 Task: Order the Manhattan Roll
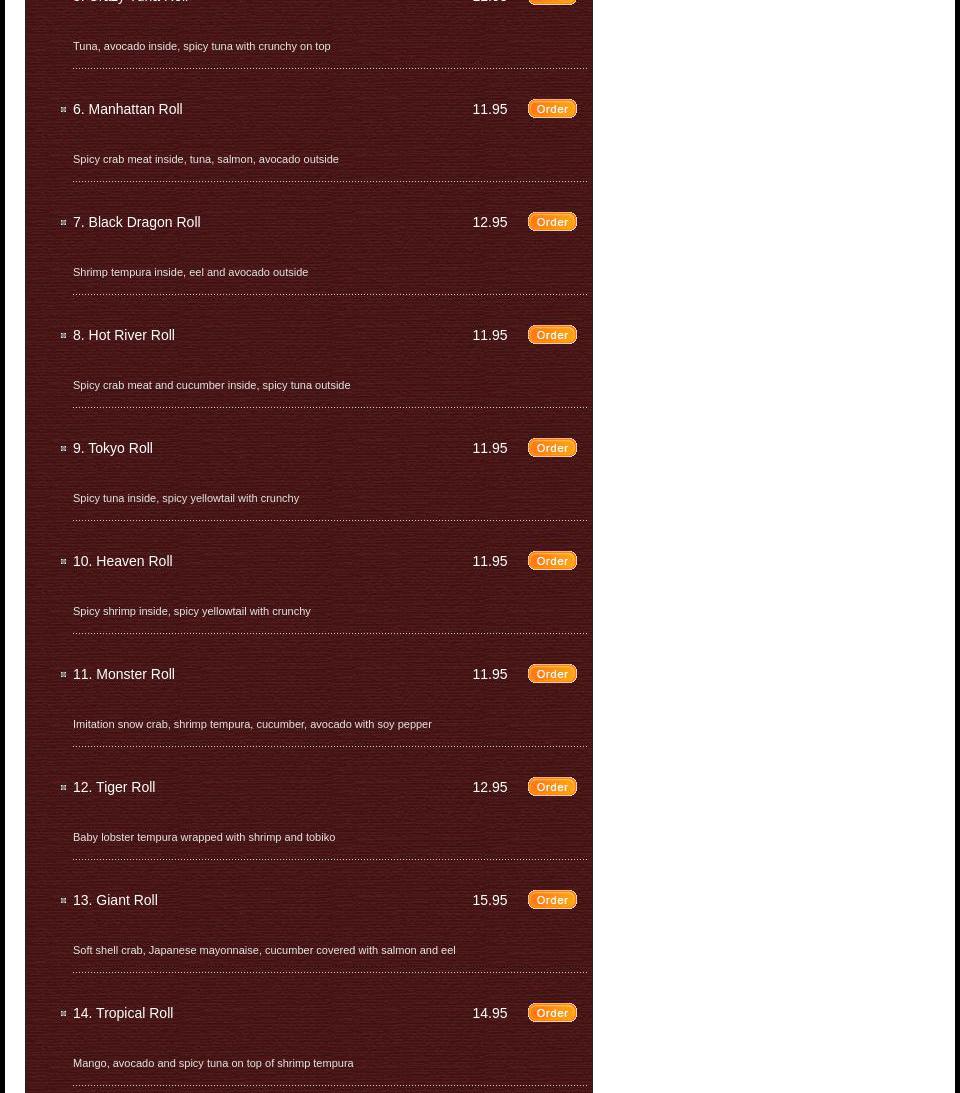click(552, 109)
